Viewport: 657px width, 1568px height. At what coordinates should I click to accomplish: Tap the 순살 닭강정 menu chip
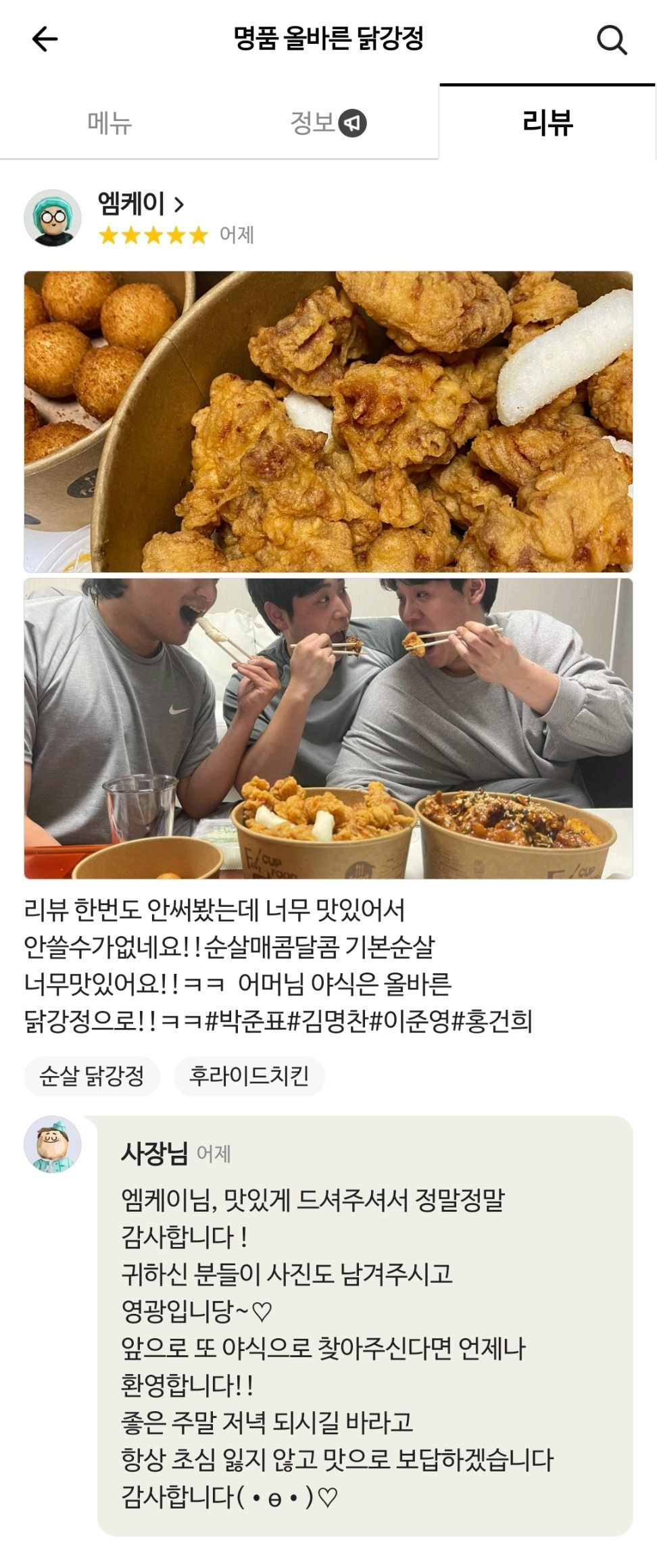(92, 1075)
